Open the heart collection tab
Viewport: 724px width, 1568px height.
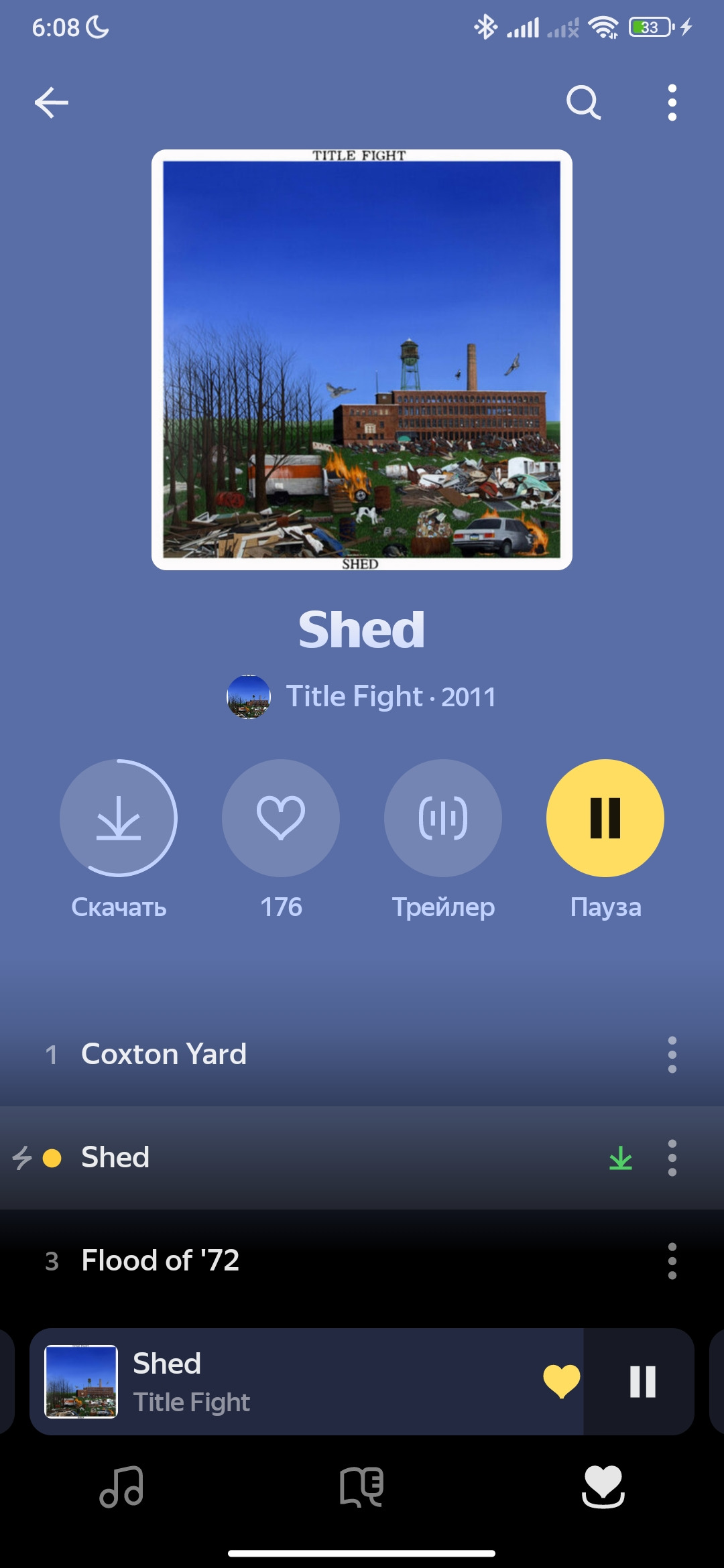pyautogui.click(x=603, y=1486)
